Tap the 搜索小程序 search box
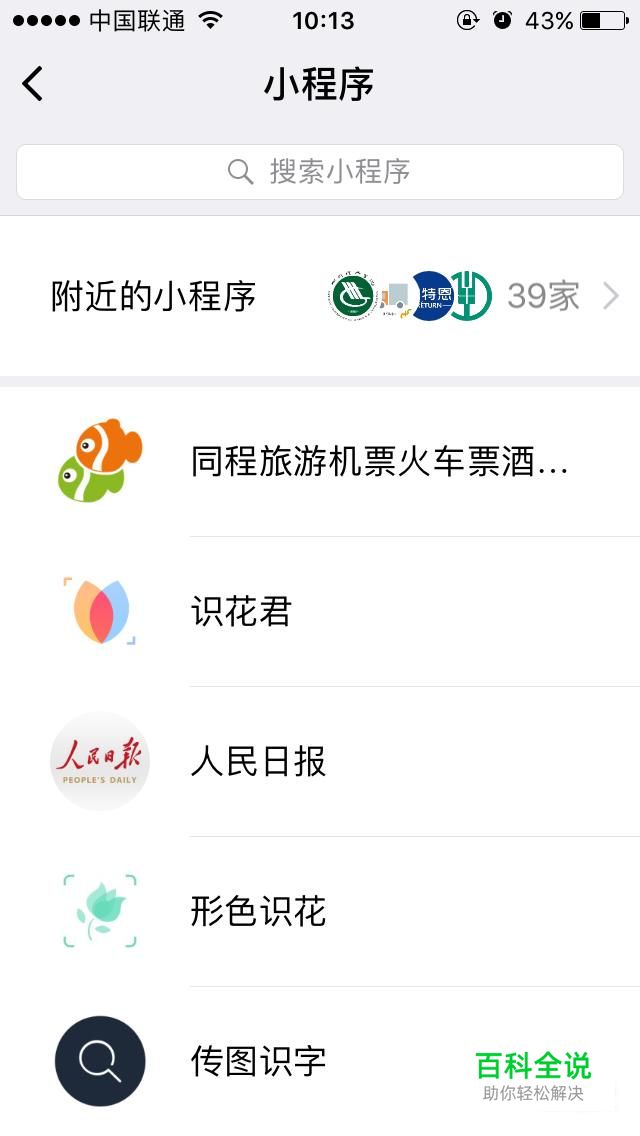This screenshot has height=1136, width=640. click(320, 172)
